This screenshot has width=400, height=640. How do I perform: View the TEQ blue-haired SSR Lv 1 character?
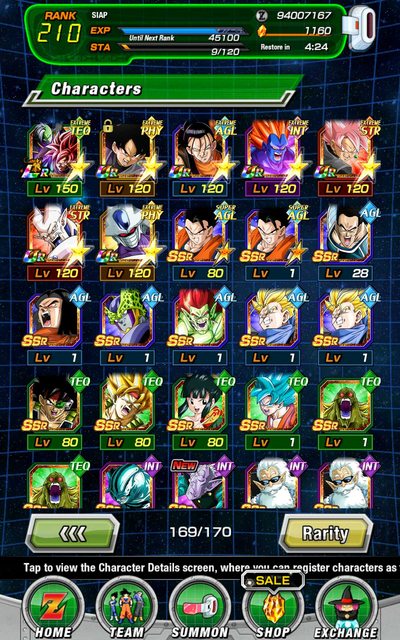pos(273,411)
